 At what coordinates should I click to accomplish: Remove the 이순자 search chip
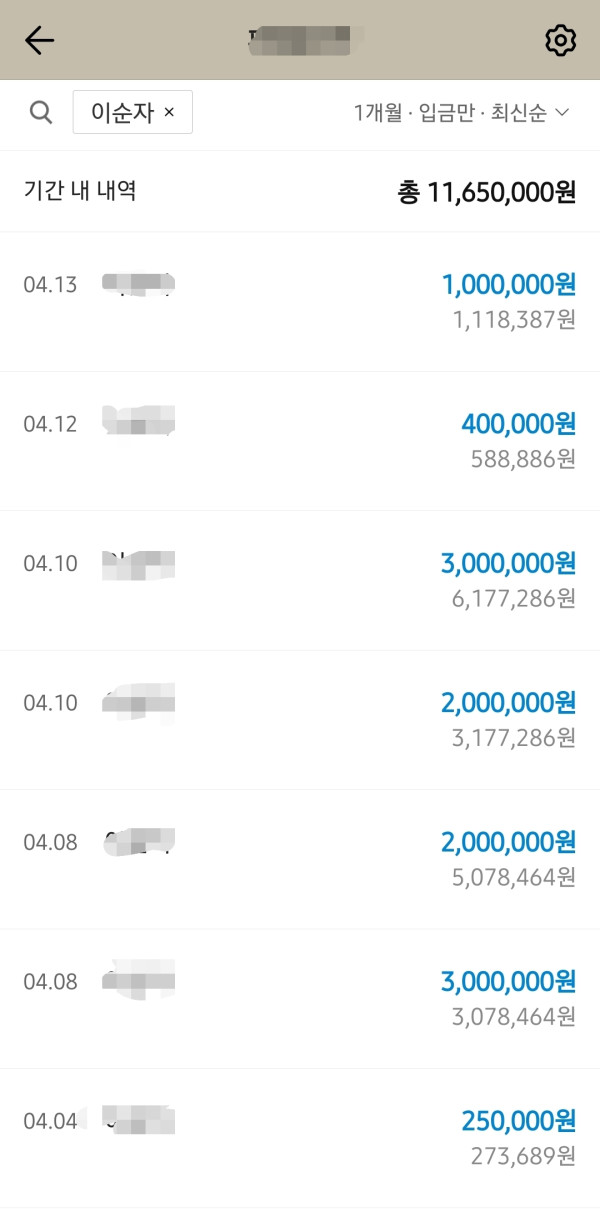click(169, 112)
